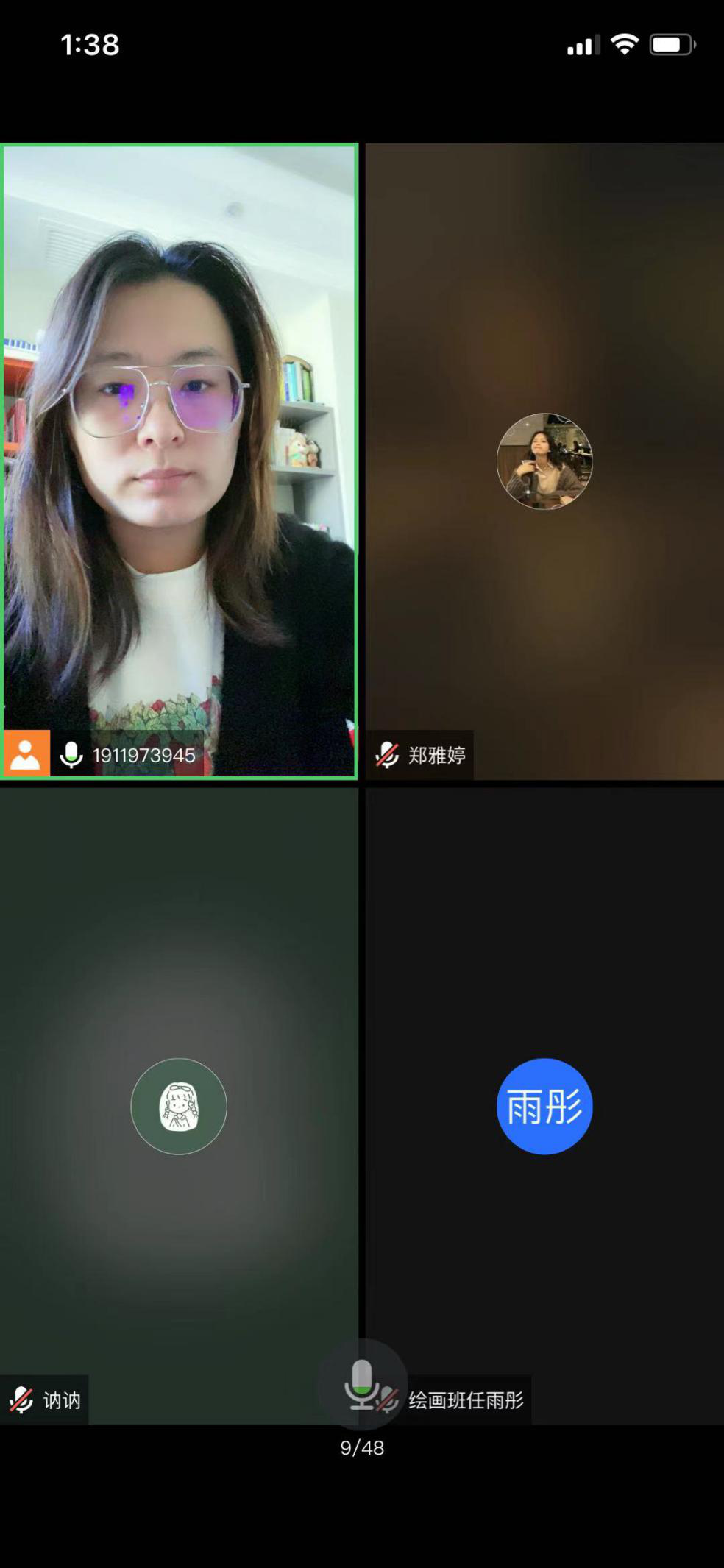724x1568 pixels.
Task: Select 郑雅婷's participant tile
Action: pyautogui.click(x=544, y=461)
